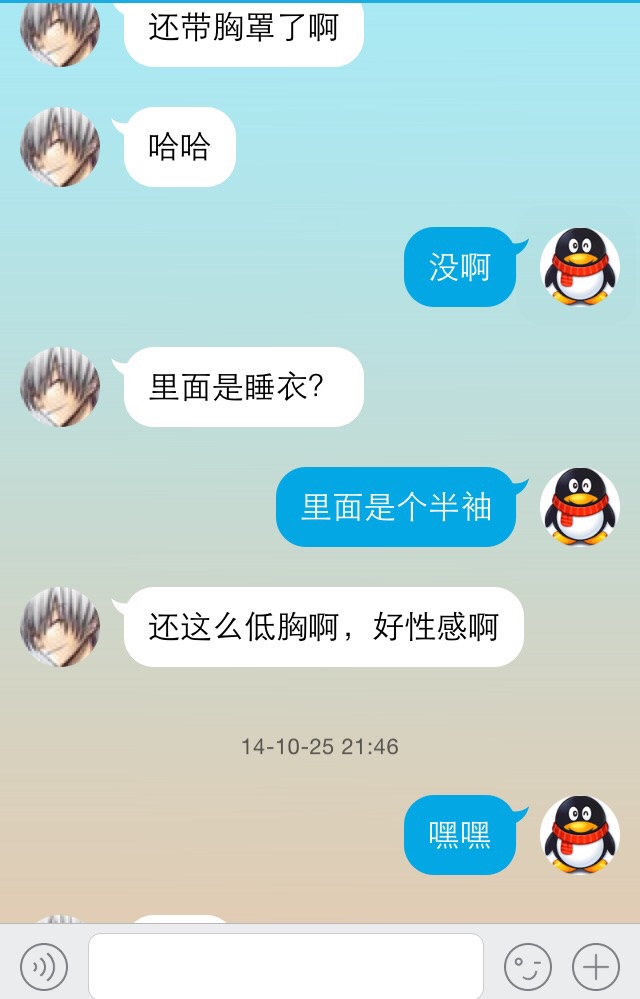Tap the voice message icon
640x999 pixels.
click(44, 967)
